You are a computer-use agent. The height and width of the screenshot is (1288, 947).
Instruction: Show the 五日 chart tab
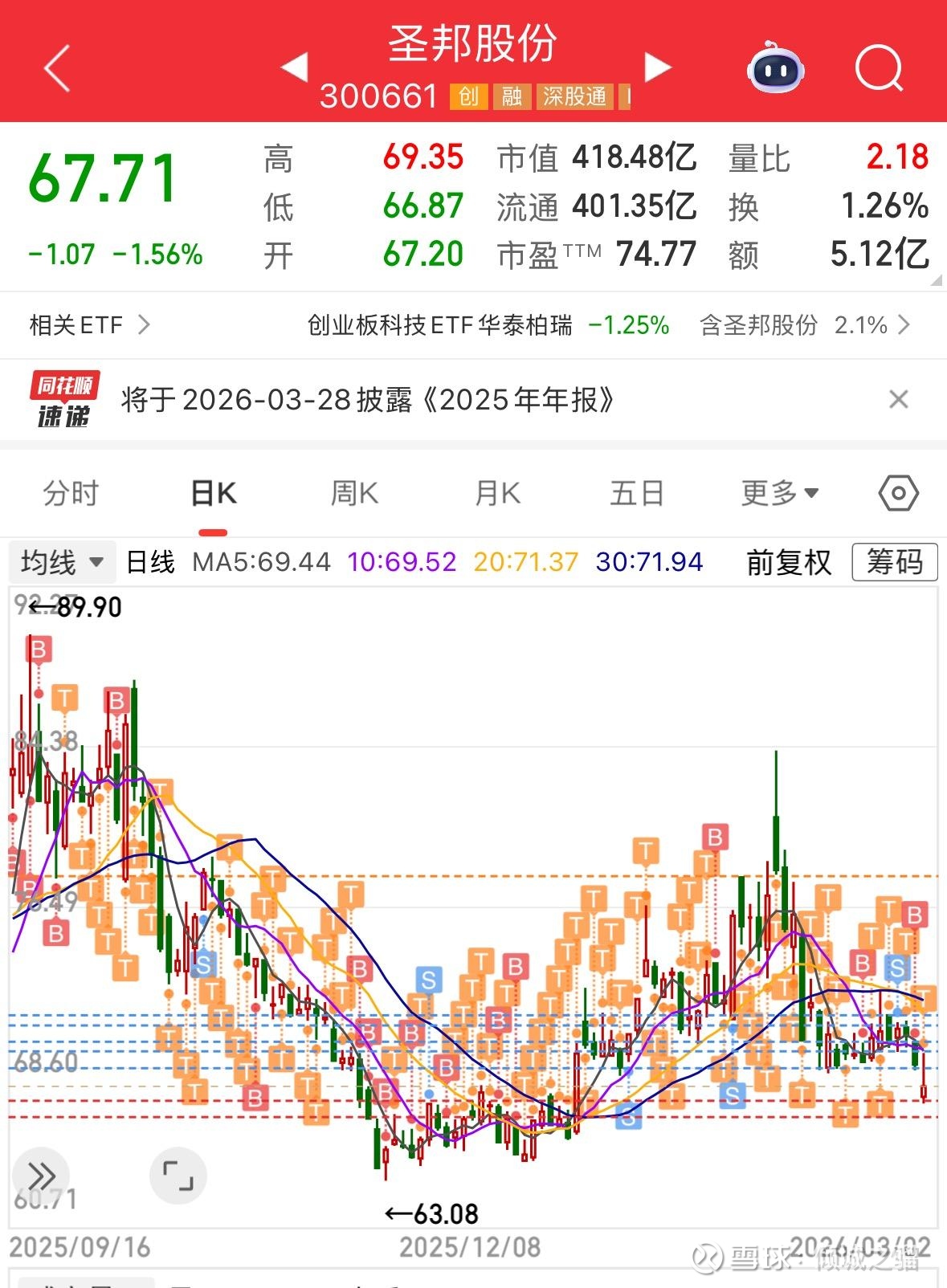pos(637,493)
